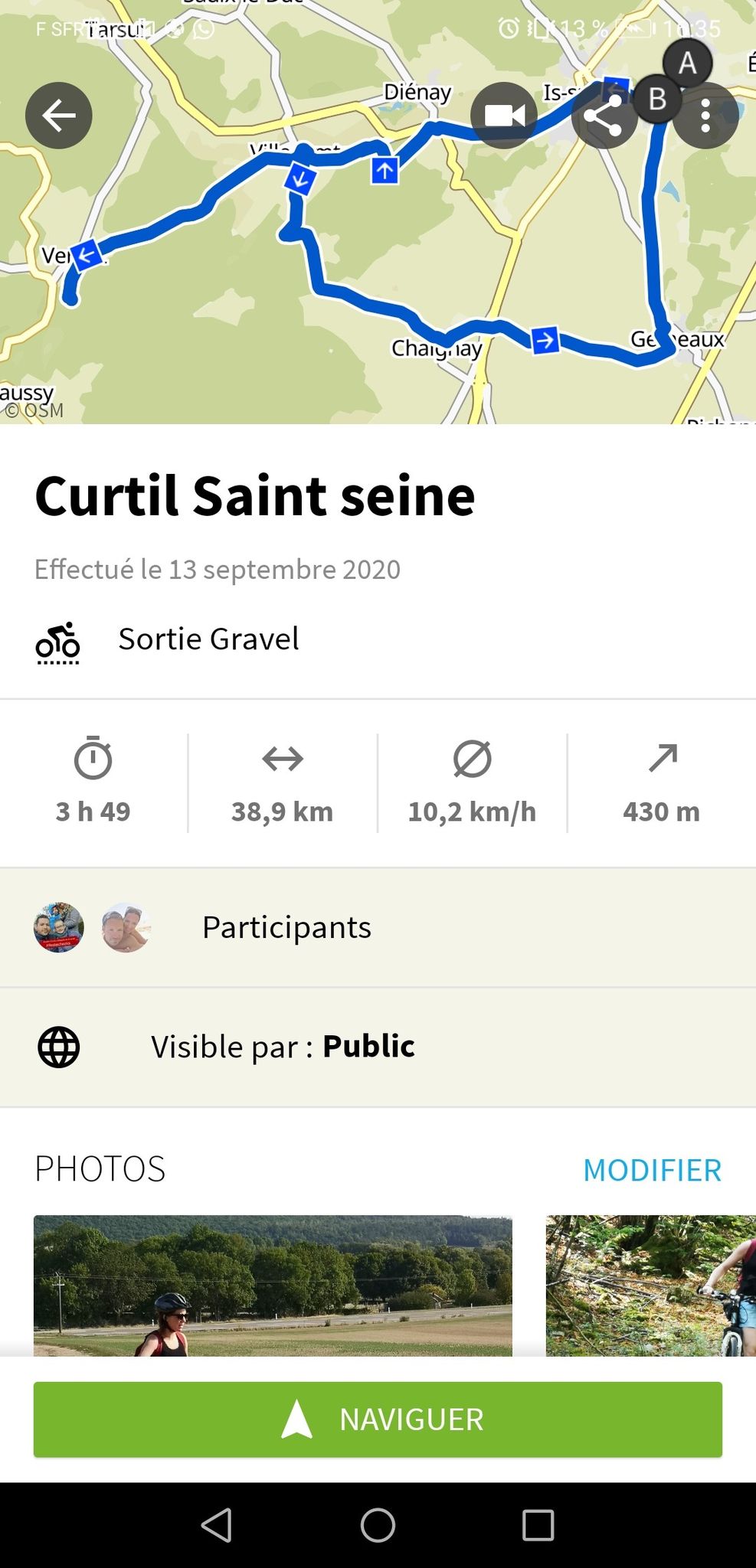This screenshot has height=1568, width=756.
Task: Go back using the arrow button
Action: (59, 116)
